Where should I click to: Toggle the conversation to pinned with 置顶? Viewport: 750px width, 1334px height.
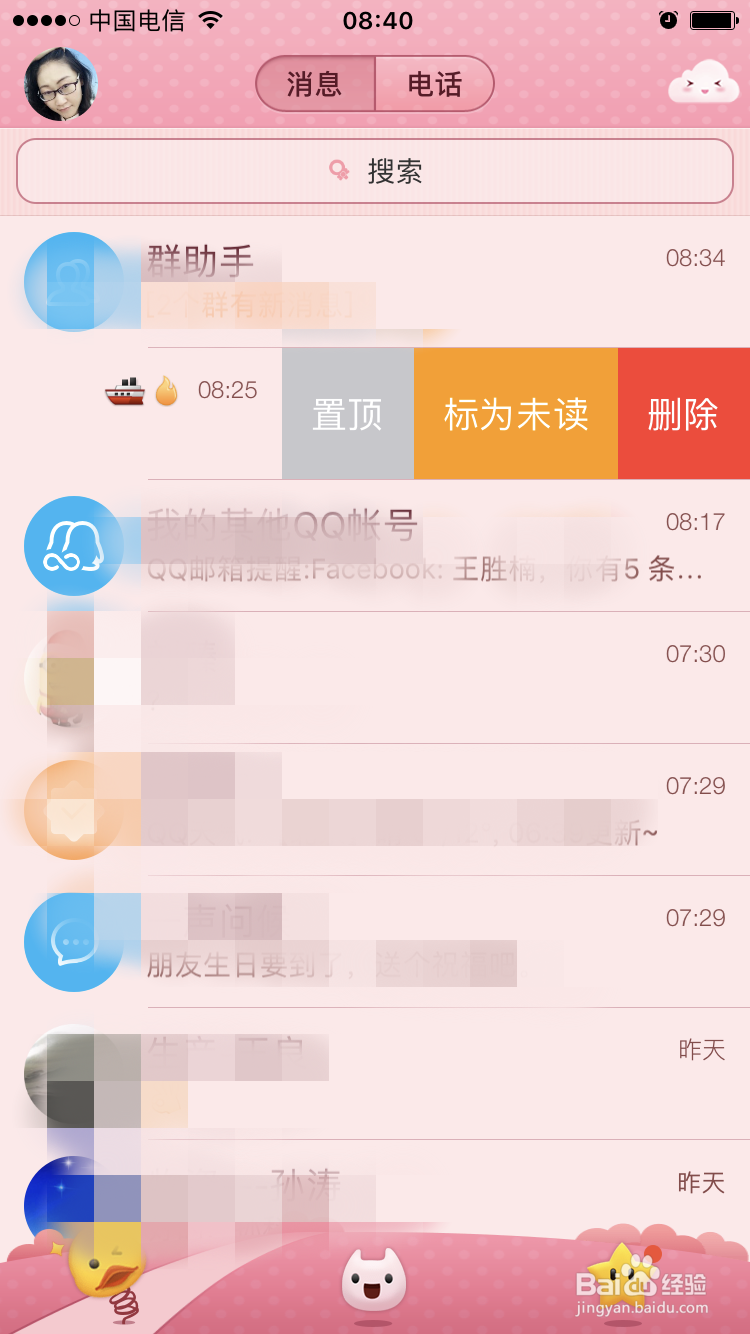click(347, 412)
